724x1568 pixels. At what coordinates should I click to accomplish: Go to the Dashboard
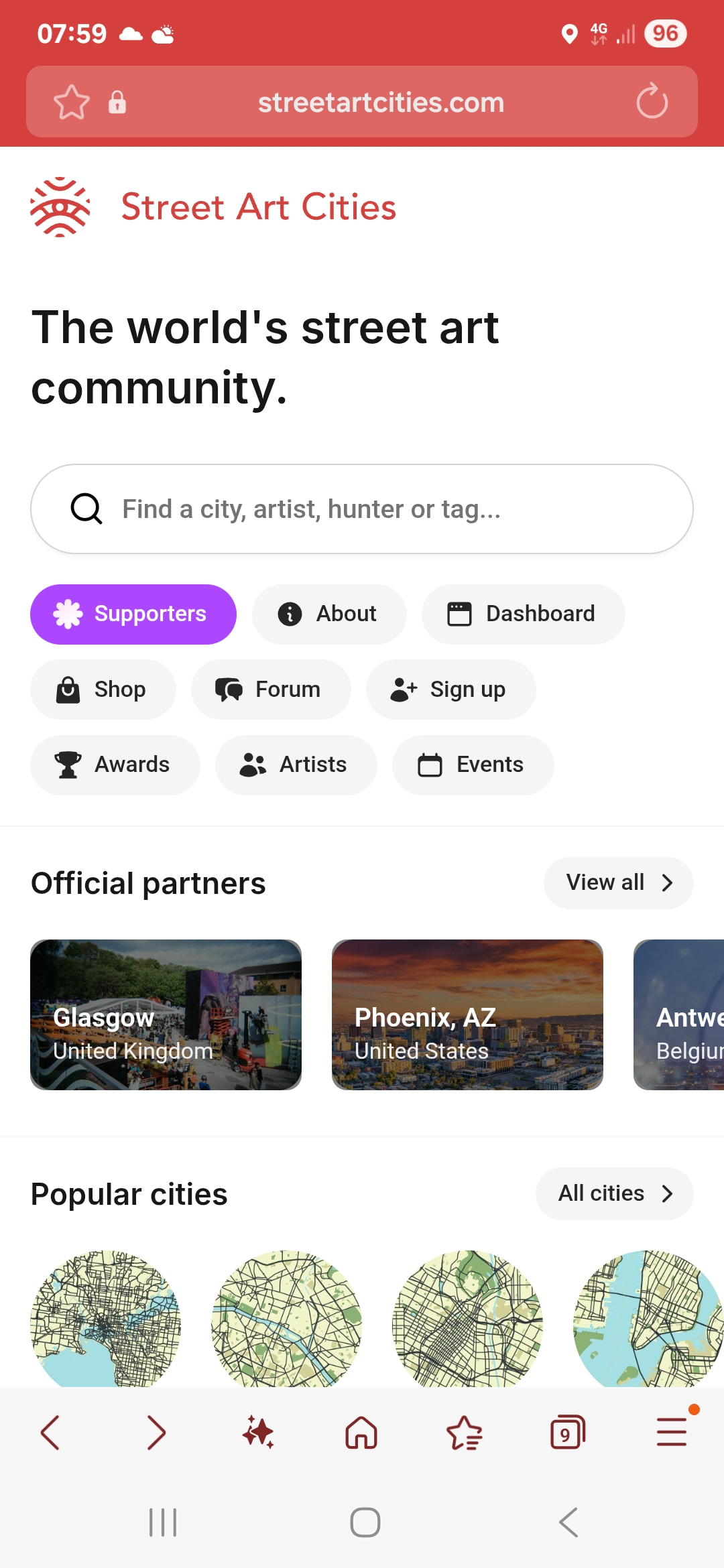(x=523, y=614)
